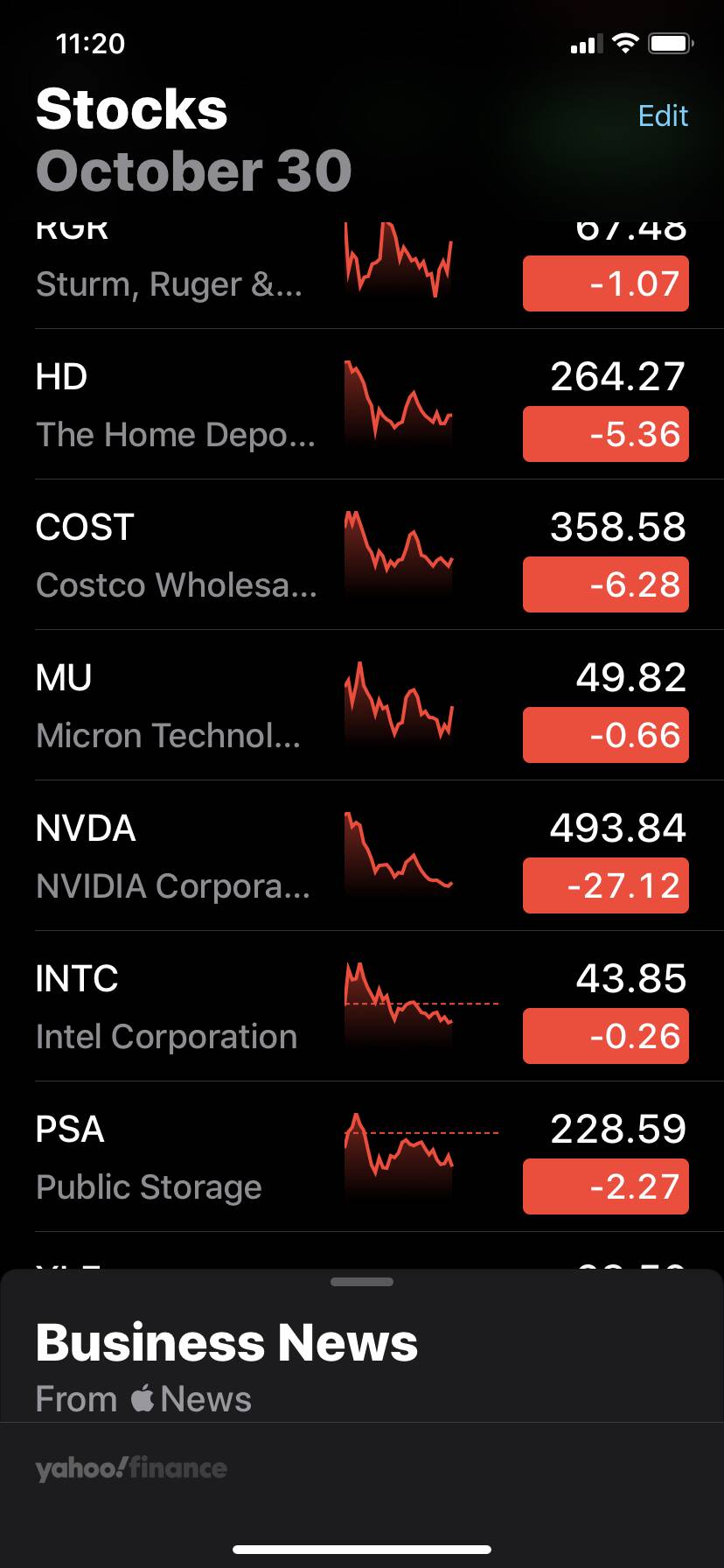The width and height of the screenshot is (724, 1568).
Task: Tap the Business News panel grabber
Action: click(362, 1282)
